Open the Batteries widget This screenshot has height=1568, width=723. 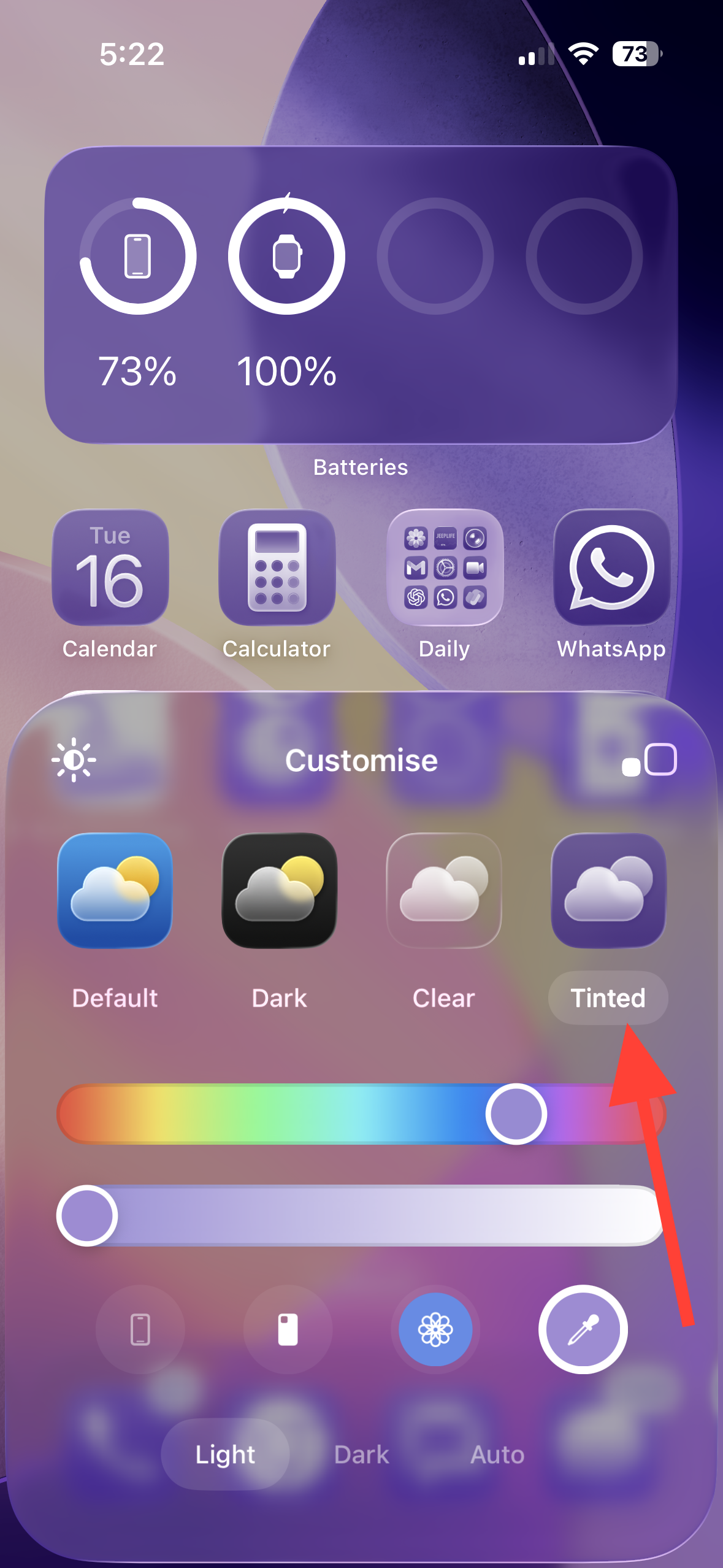(361, 294)
